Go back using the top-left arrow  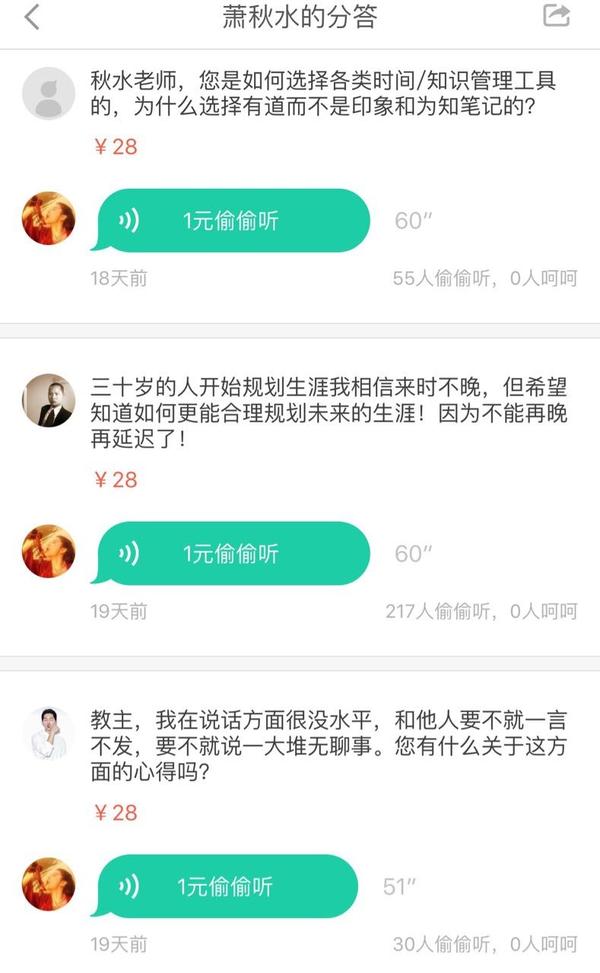(x=32, y=17)
